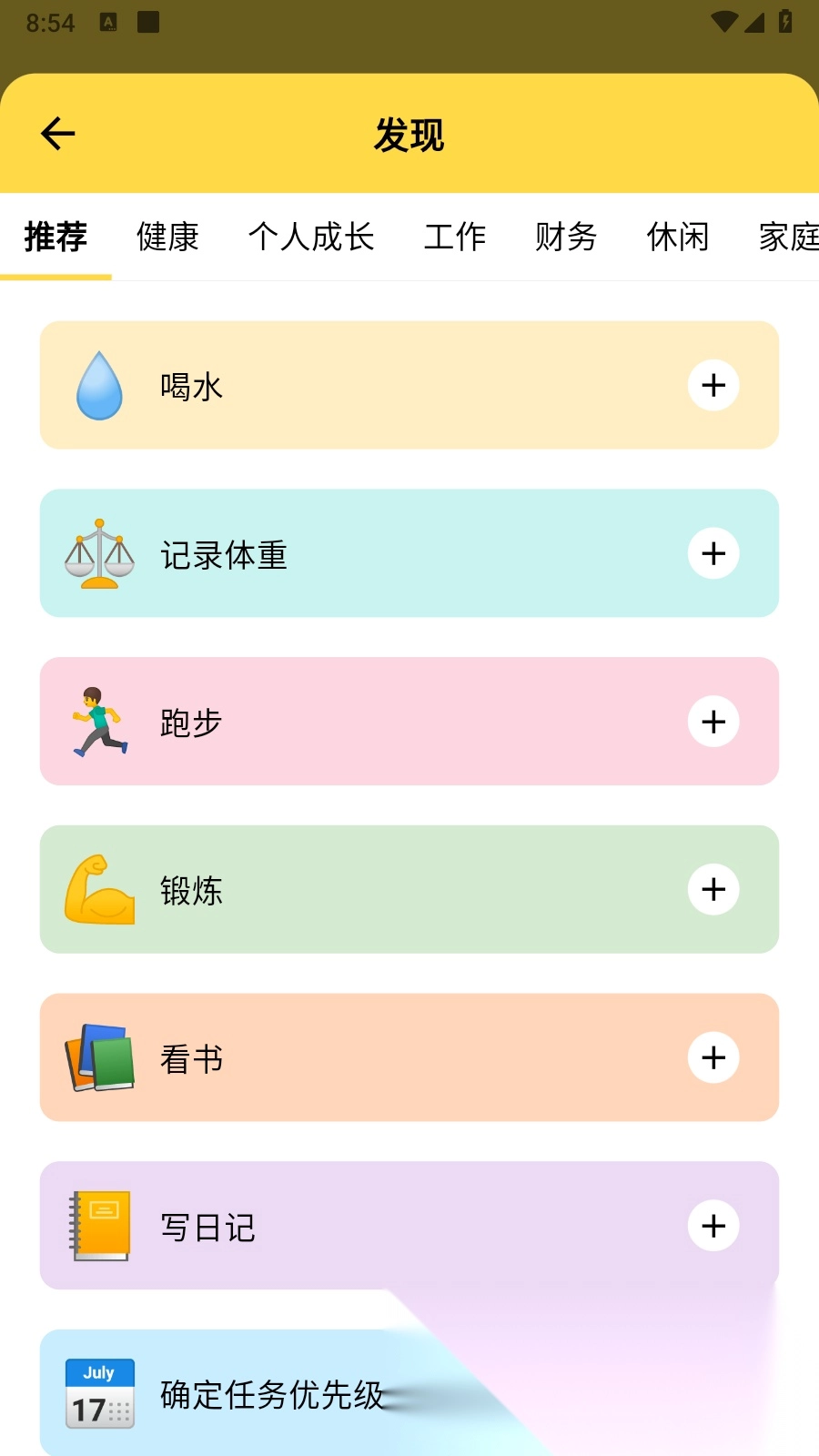Tap the plus button on the 跑步 card
The image size is (819, 1456).
click(713, 722)
